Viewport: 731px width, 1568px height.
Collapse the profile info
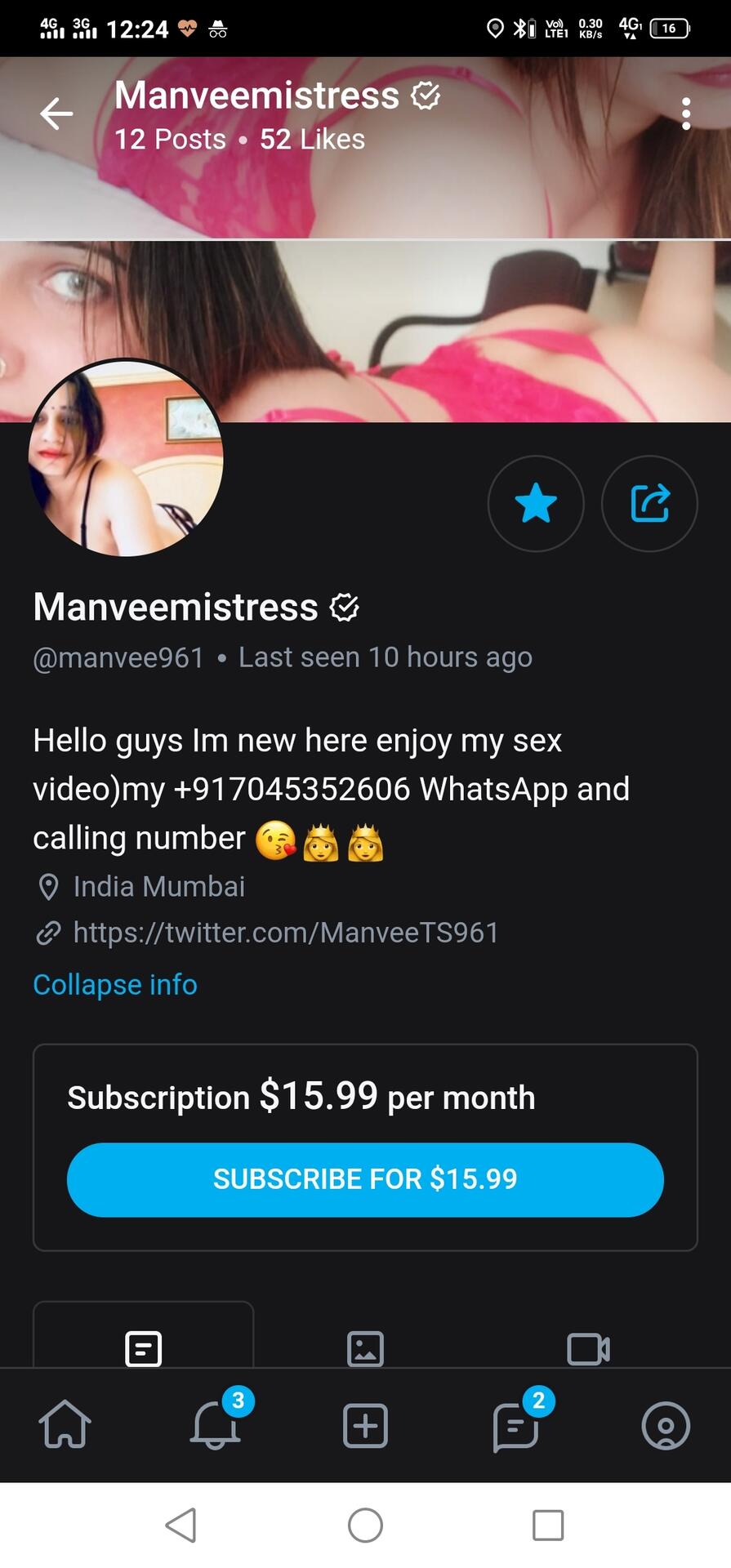coord(115,984)
